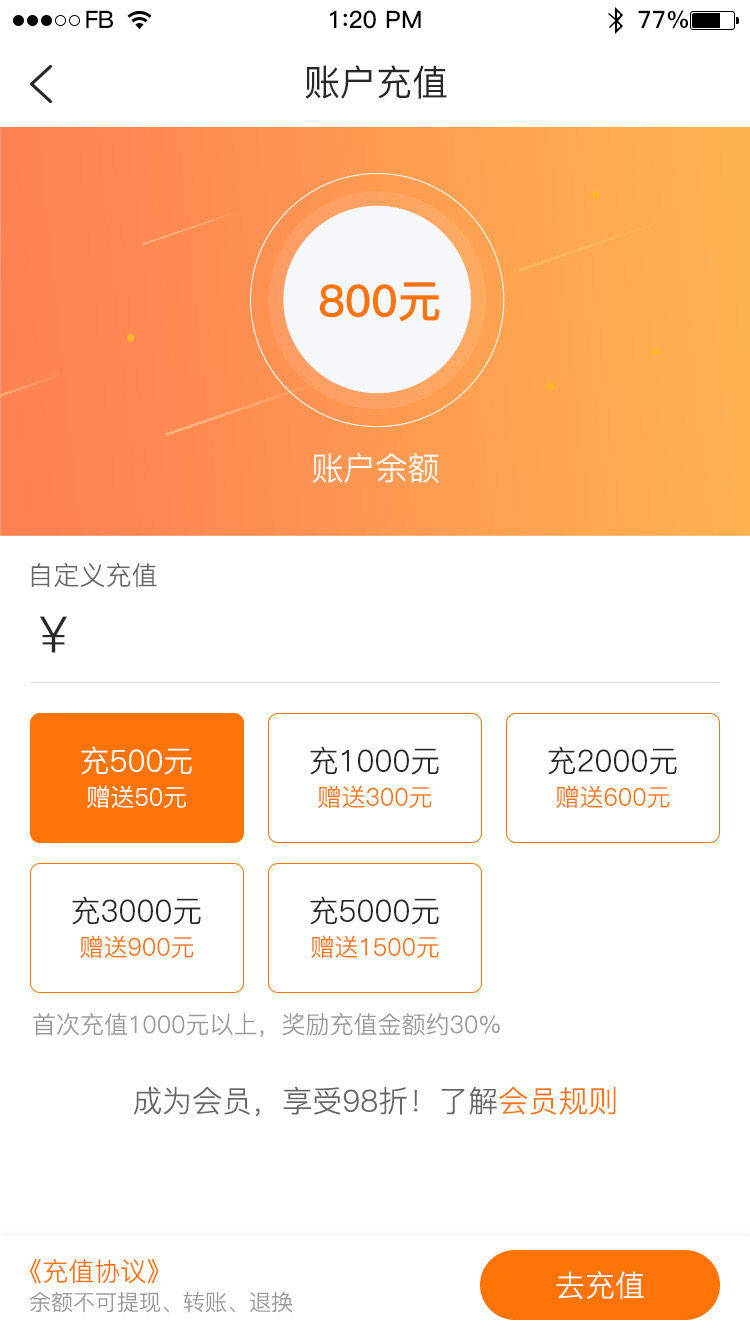Select the 充500元 recharge option
750x1334 pixels.
[137, 778]
